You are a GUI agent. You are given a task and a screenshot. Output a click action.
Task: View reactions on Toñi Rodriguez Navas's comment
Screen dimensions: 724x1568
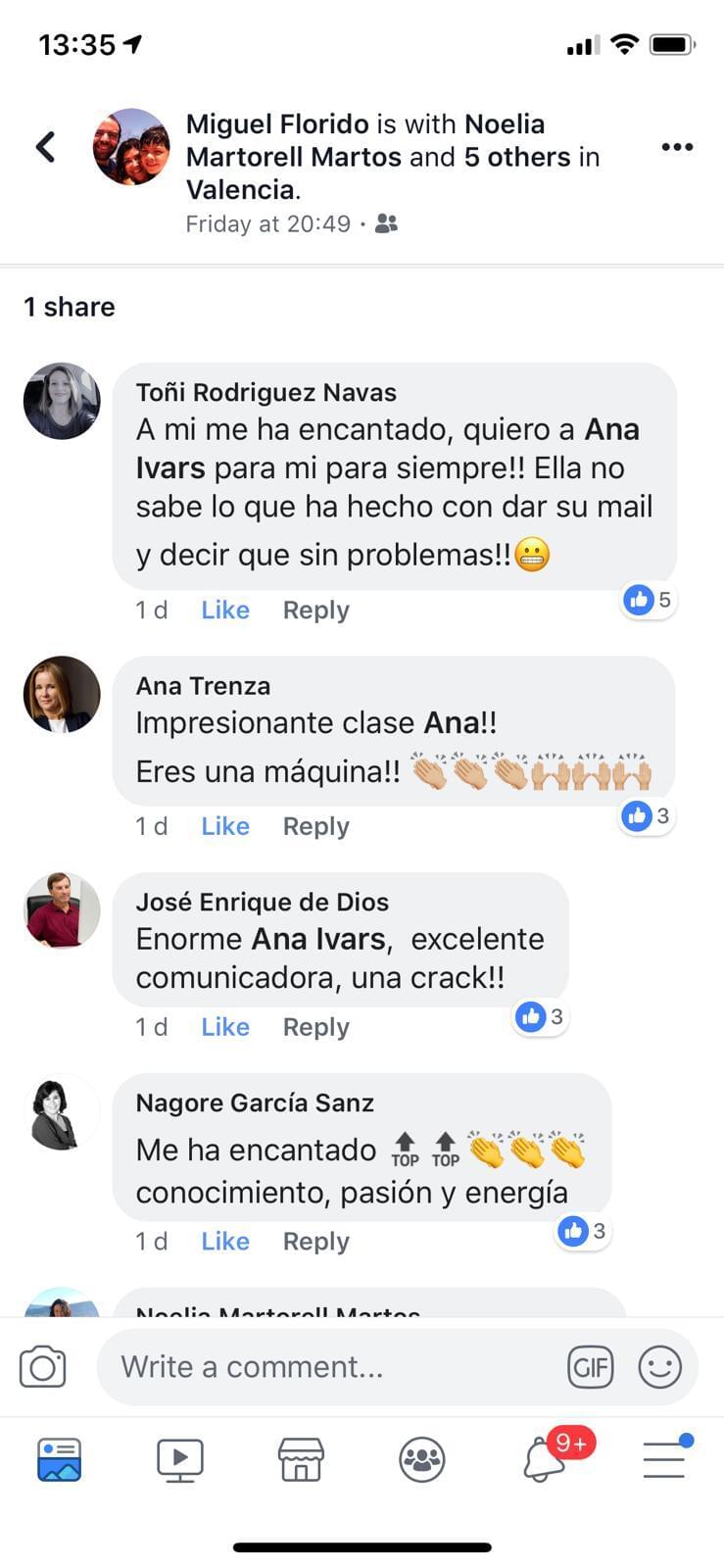click(649, 600)
